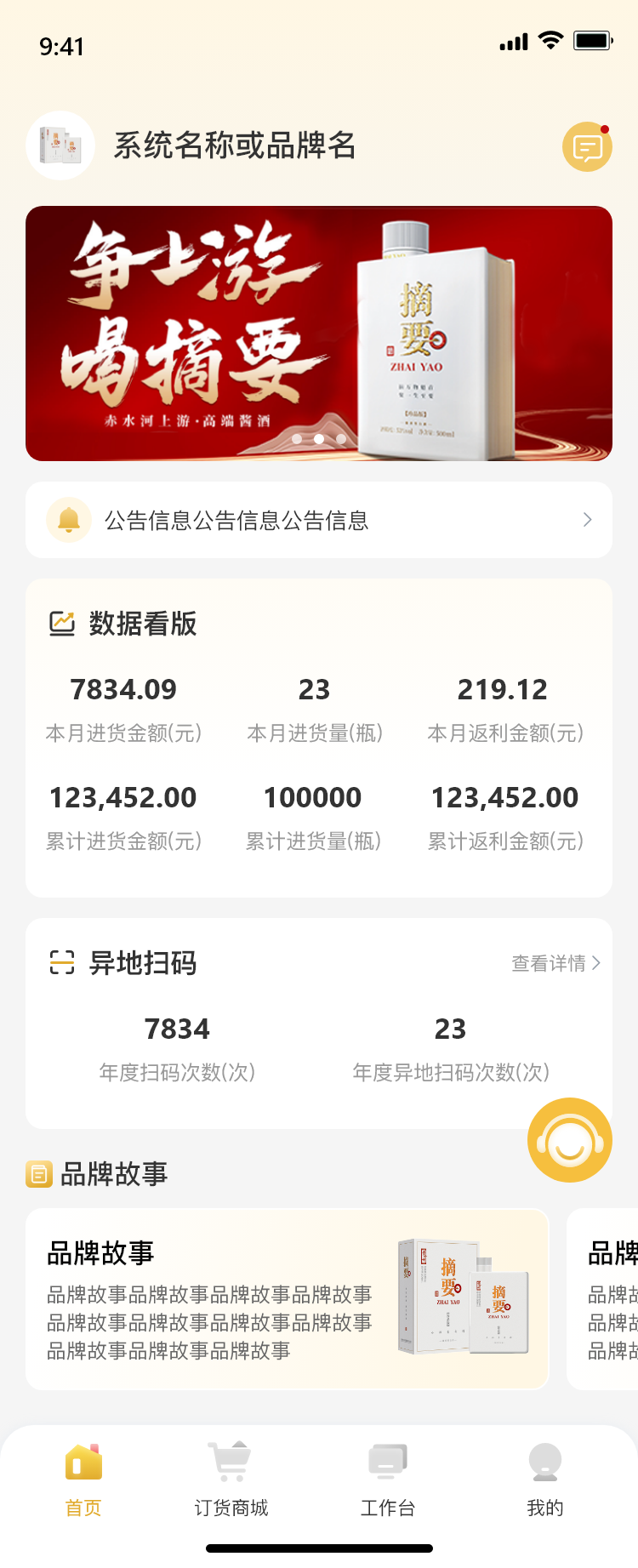The image size is (638, 1568).
Task: Select the banner page indicator dots
Action: (319, 439)
